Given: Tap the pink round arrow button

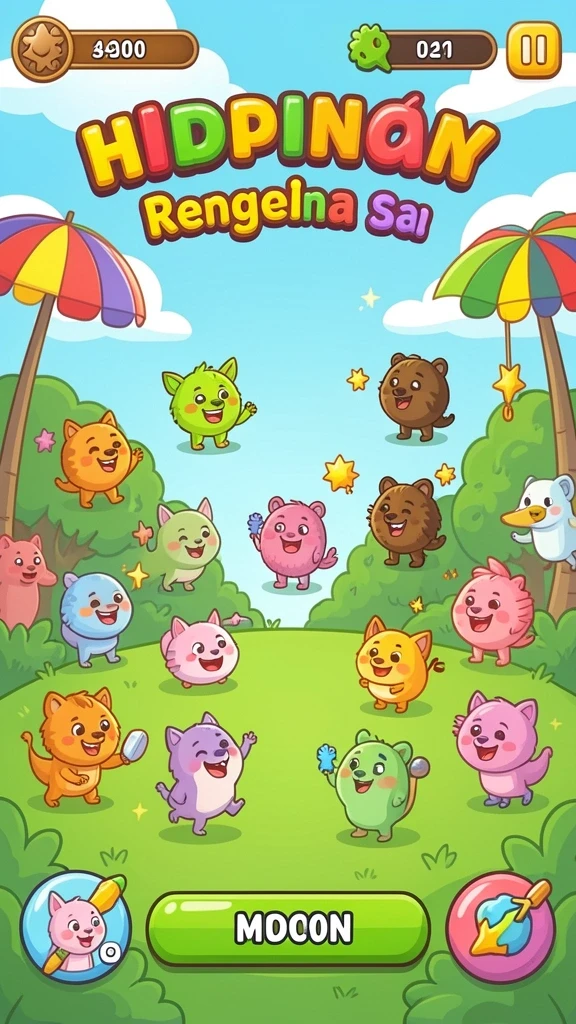Looking at the screenshot, I should [502, 926].
